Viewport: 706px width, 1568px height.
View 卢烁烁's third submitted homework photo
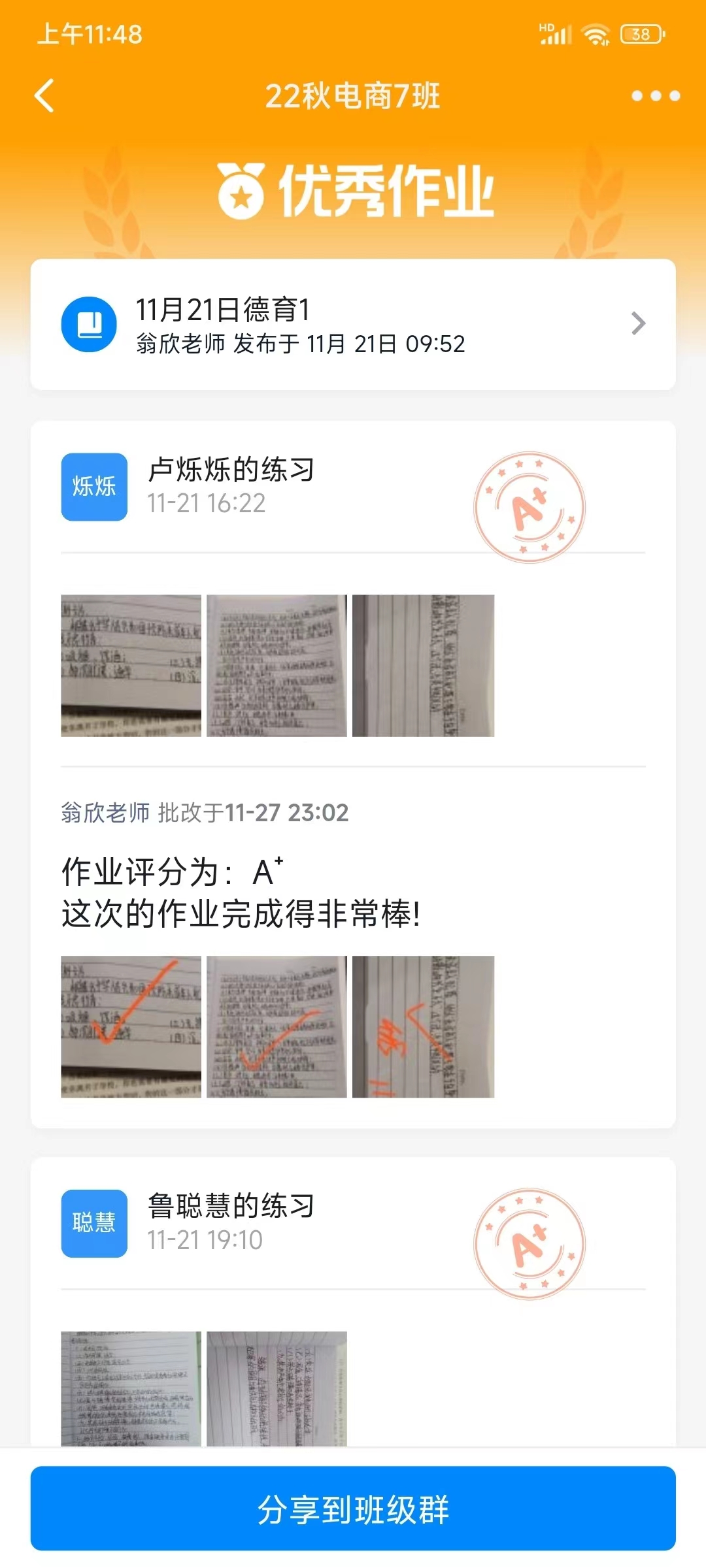423,665
